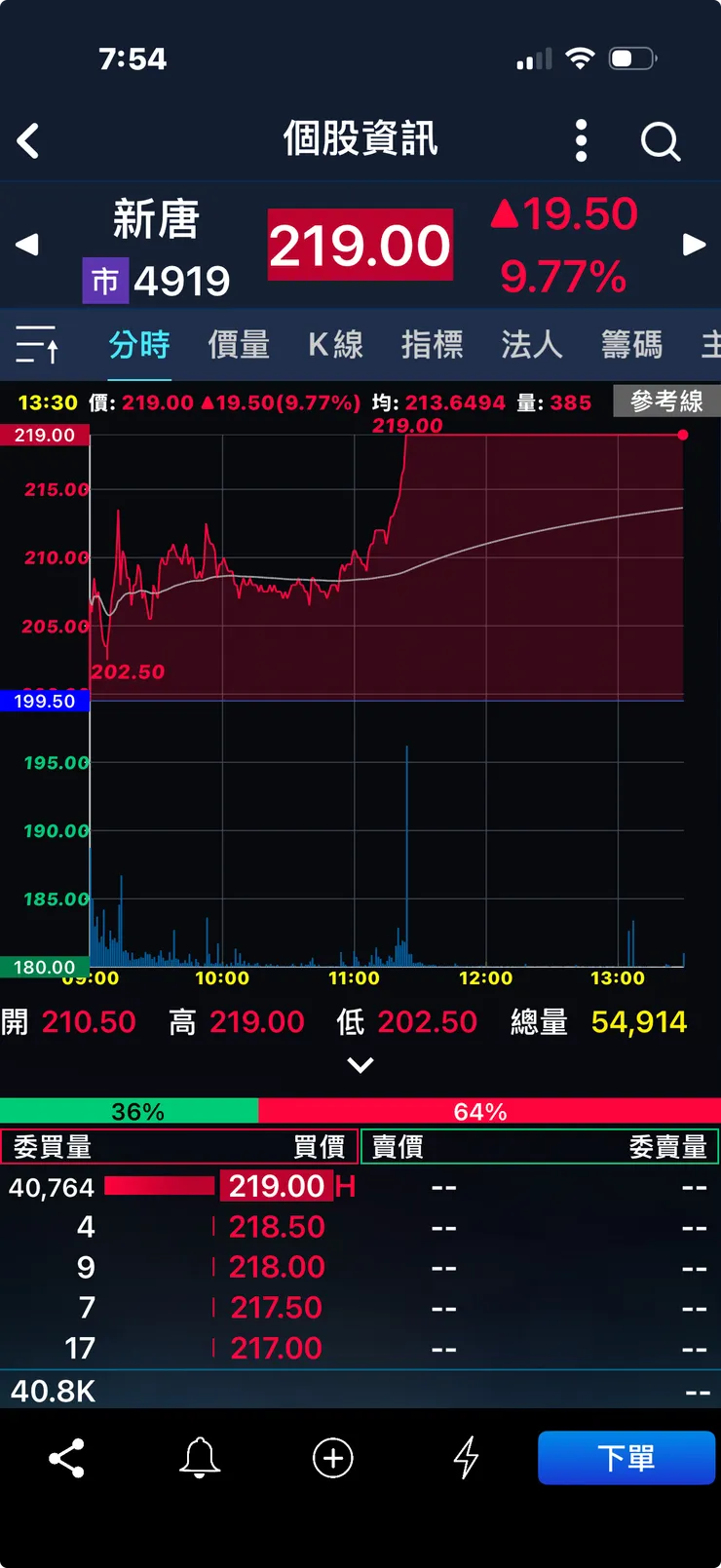721x1568 pixels.
Task: Open the search magnifier icon
Action: (661, 141)
